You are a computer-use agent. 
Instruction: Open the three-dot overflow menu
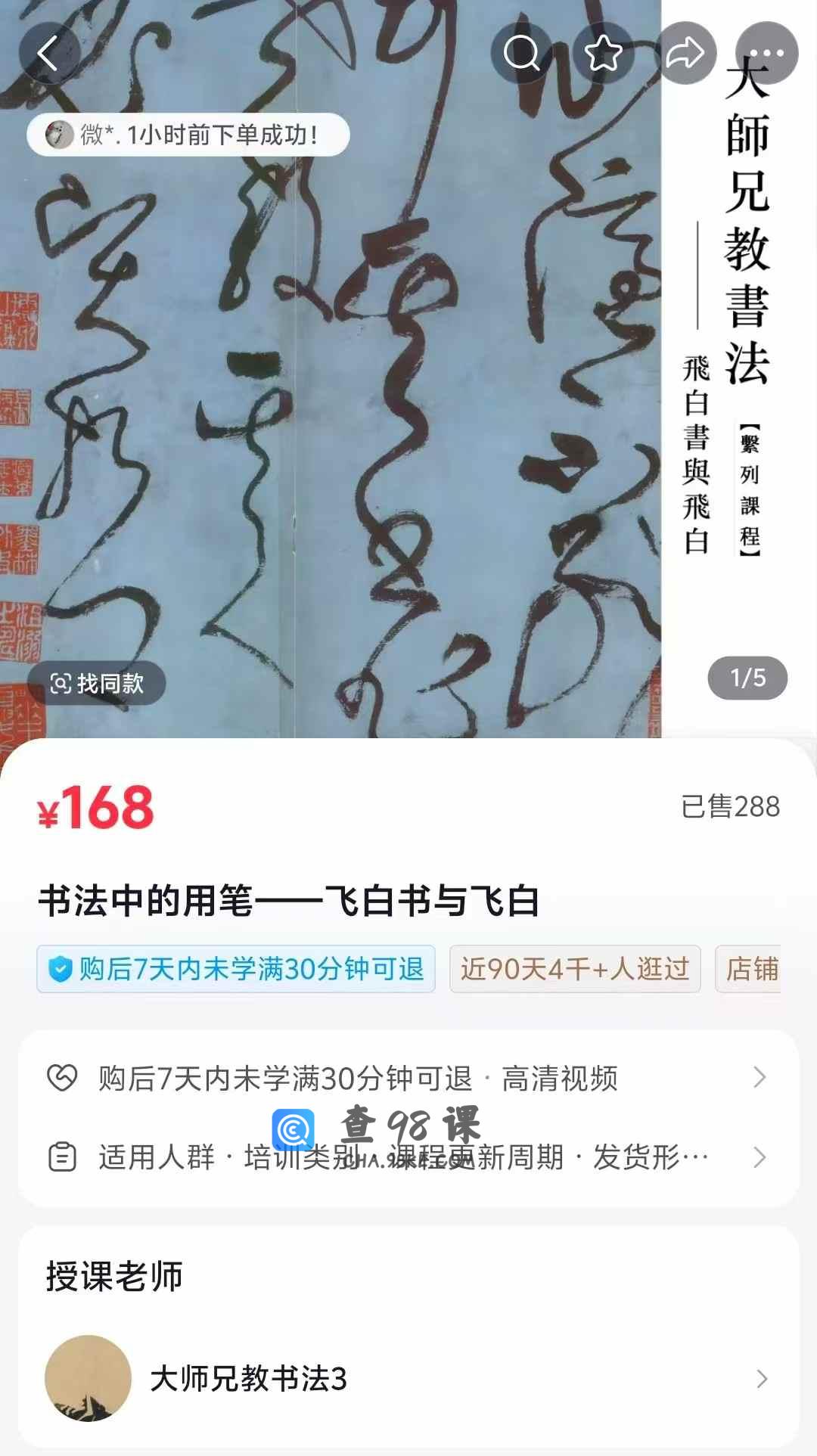coord(766,54)
